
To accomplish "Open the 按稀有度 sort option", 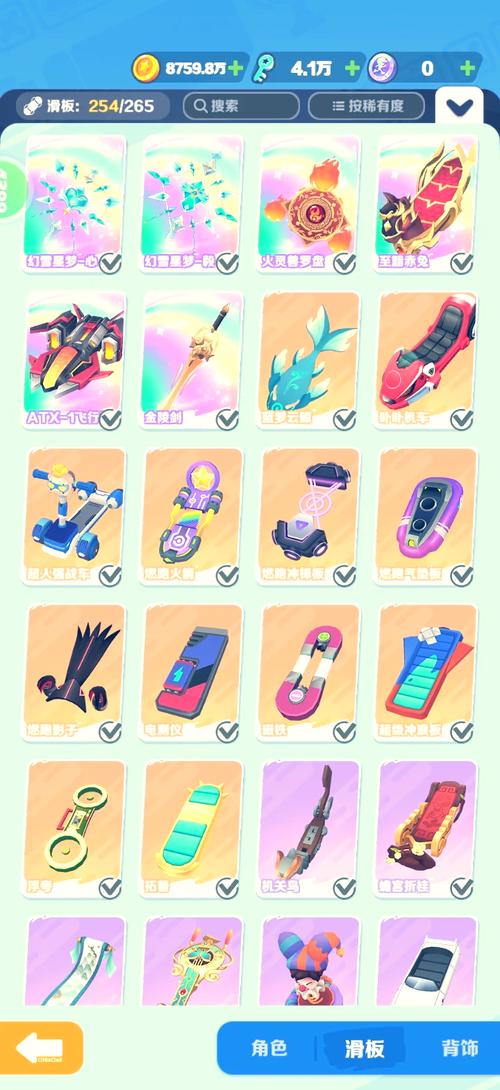I will 366,106.
